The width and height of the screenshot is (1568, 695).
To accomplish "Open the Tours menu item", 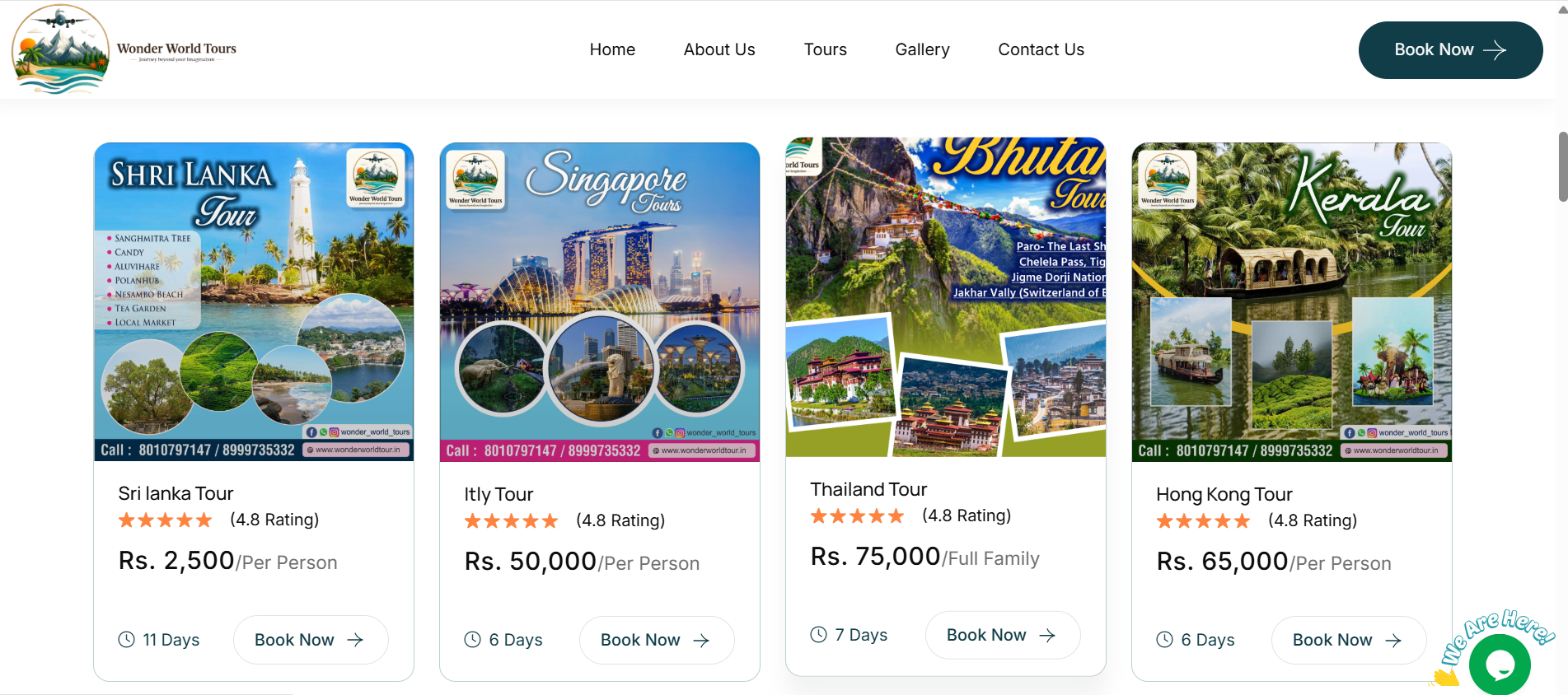I will tap(825, 49).
